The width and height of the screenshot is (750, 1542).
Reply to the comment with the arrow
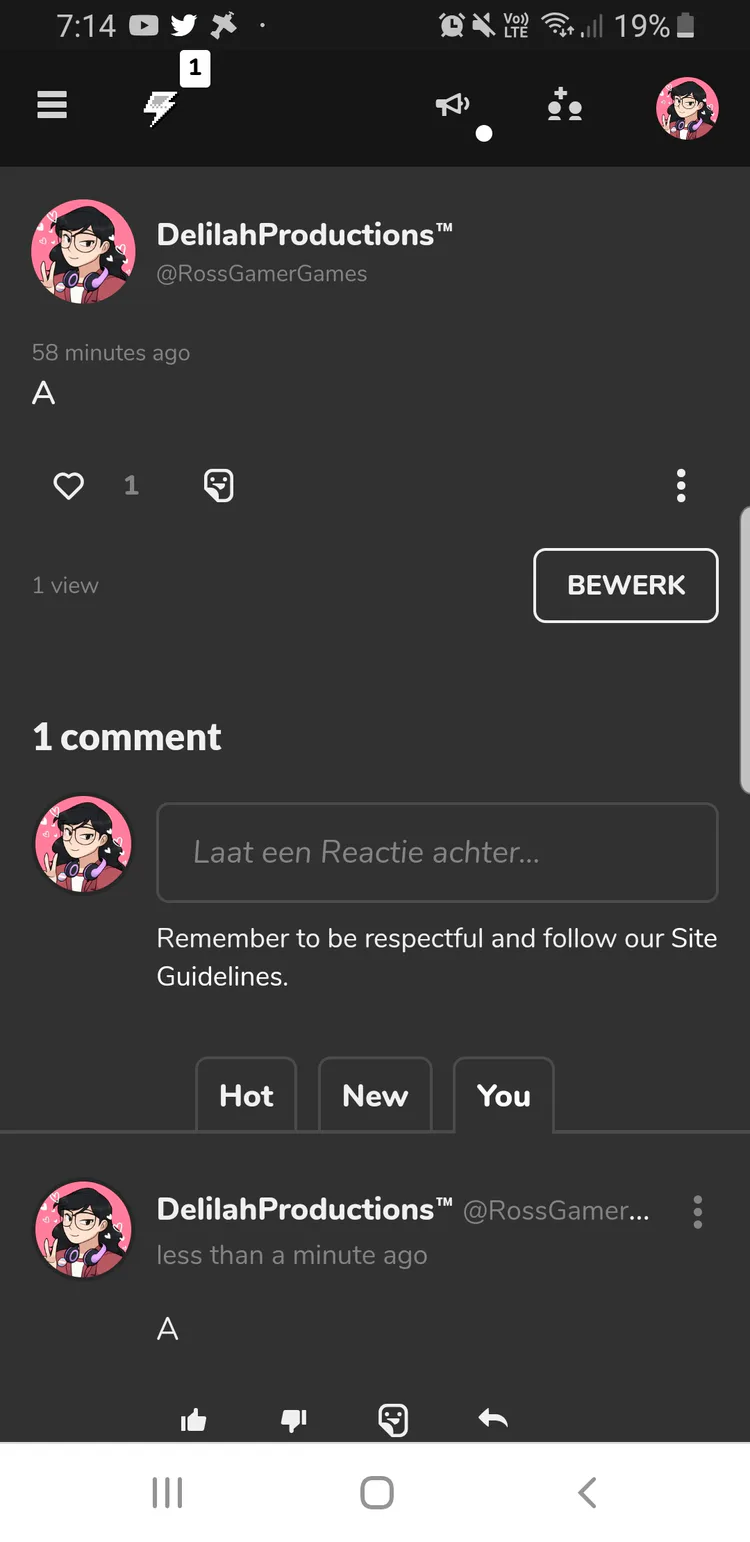click(493, 1418)
